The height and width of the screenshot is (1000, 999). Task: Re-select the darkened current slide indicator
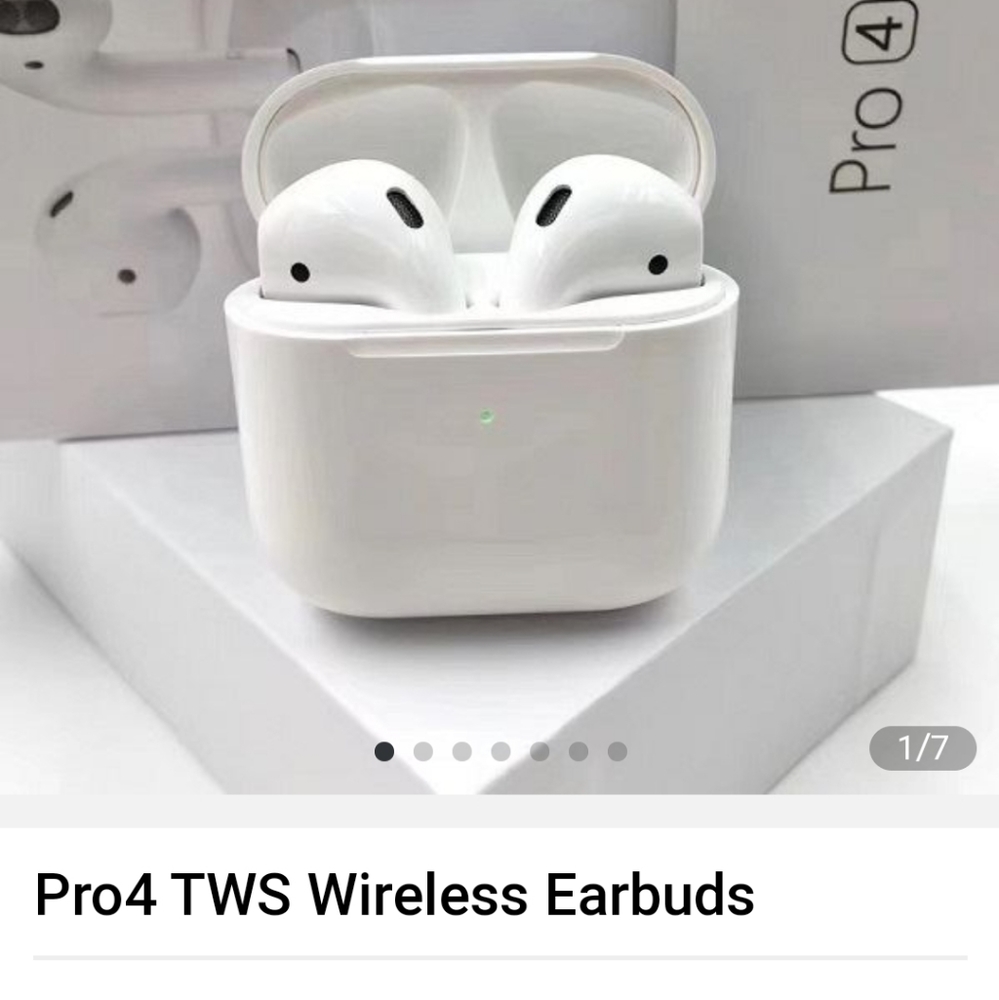(385, 750)
